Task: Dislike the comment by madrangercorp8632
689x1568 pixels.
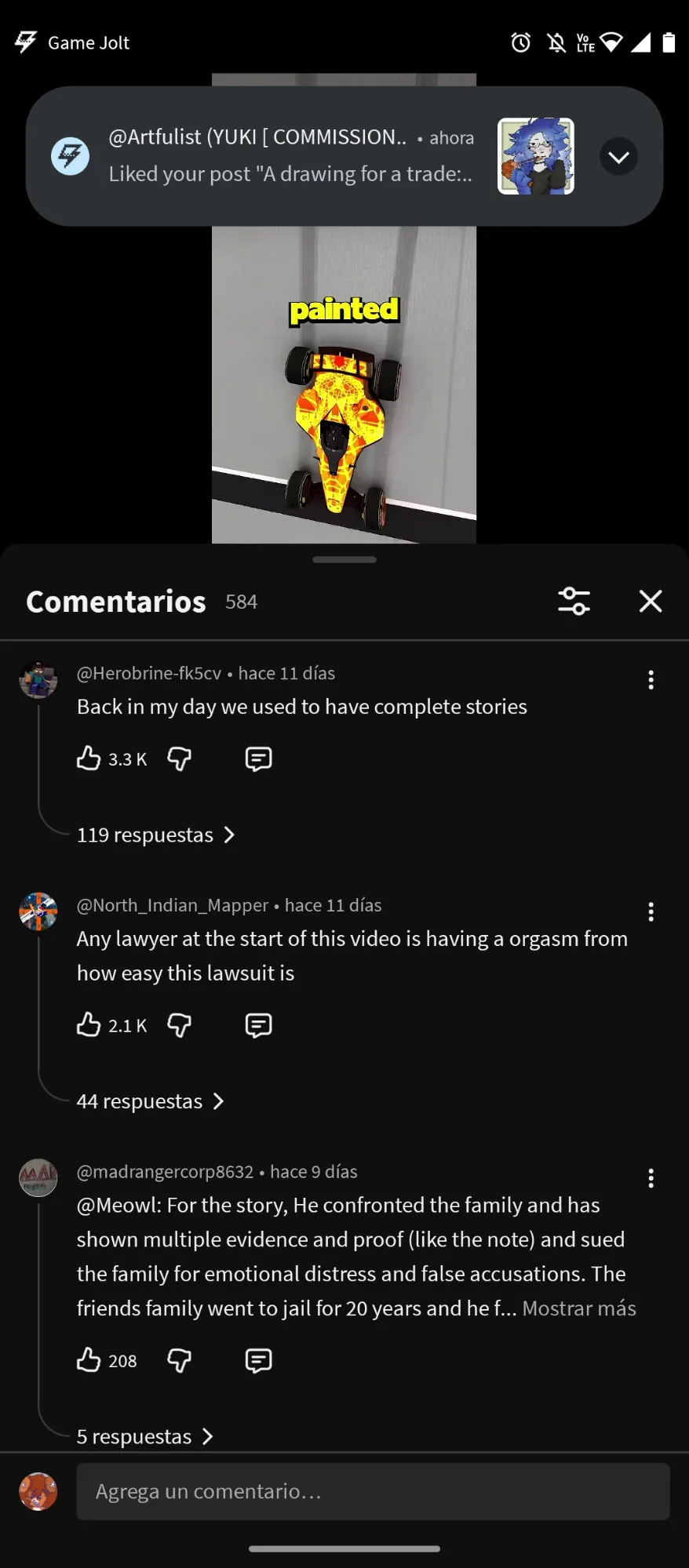Action: (180, 1360)
